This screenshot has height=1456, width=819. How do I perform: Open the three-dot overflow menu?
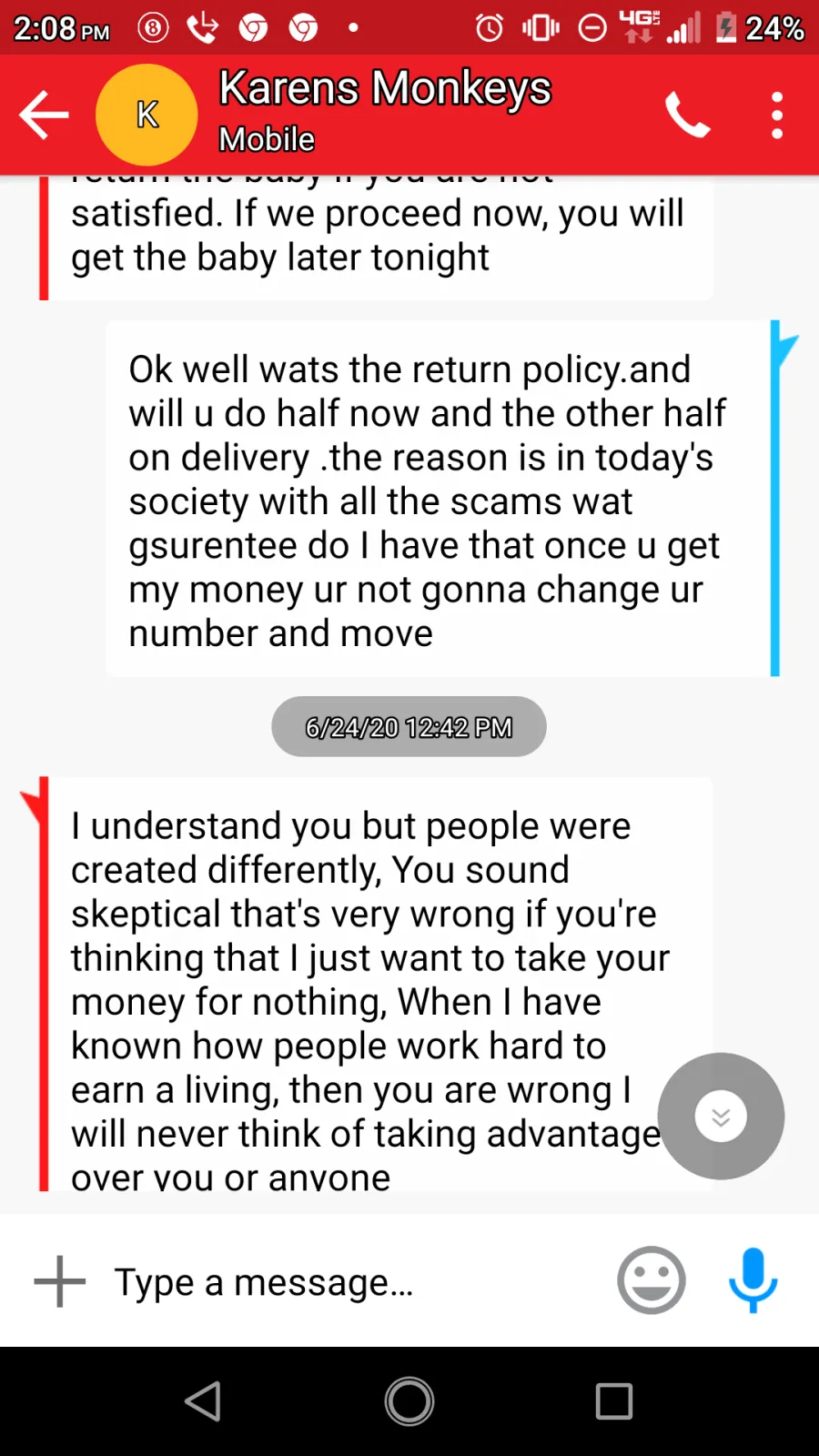777,116
